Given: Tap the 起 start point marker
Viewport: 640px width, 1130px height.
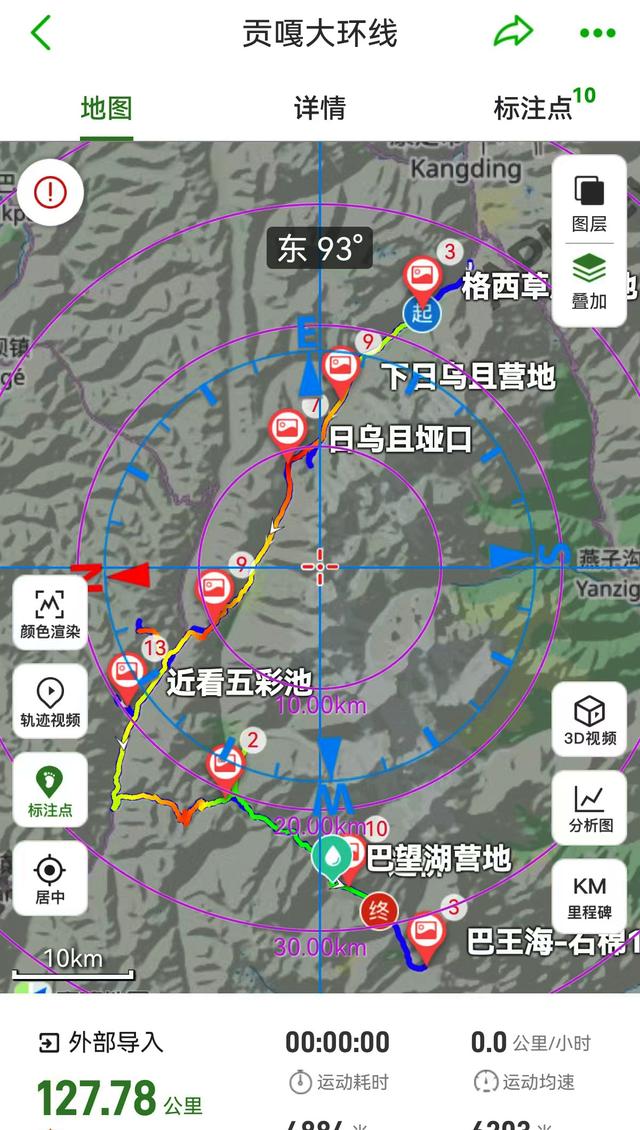Looking at the screenshot, I should pyautogui.click(x=422, y=312).
